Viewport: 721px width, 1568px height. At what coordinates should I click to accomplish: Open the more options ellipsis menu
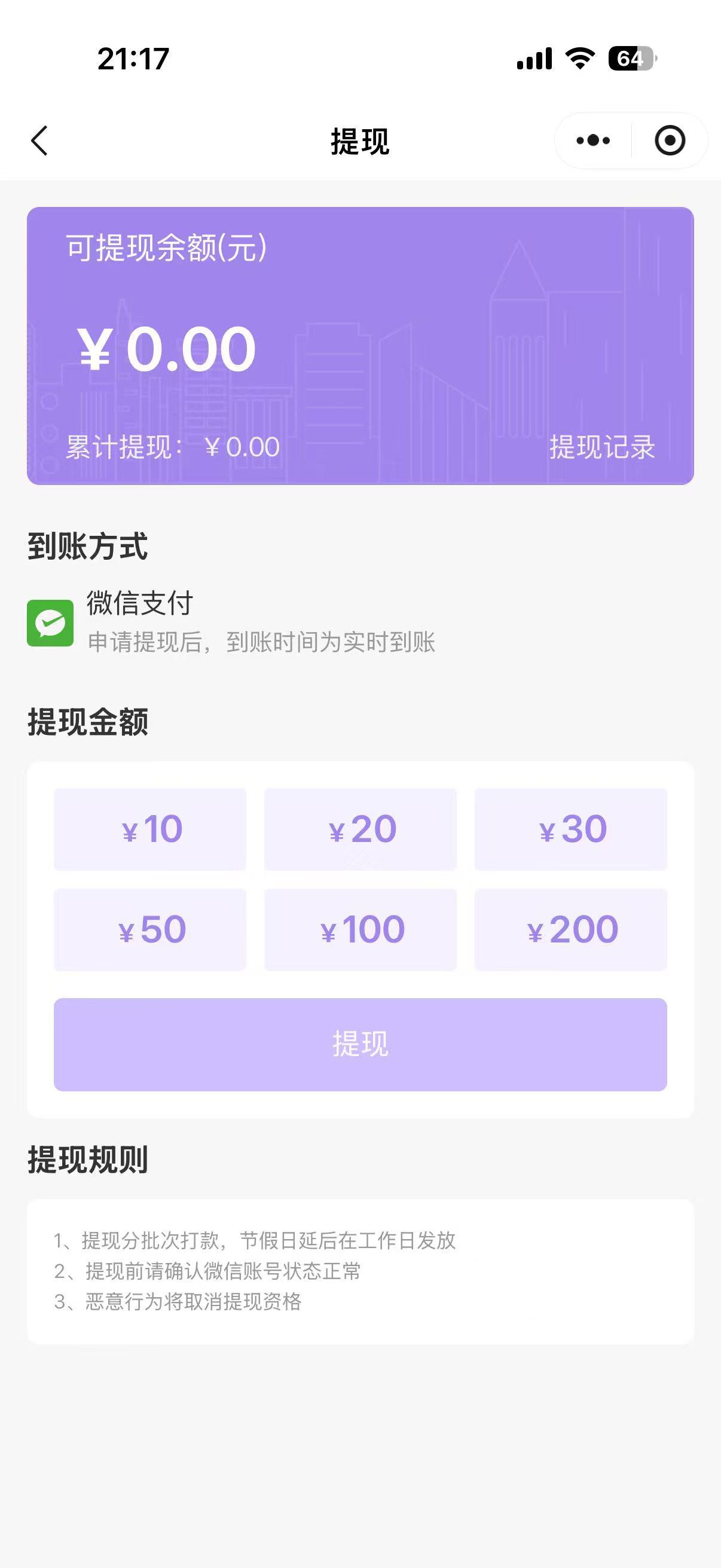pyautogui.click(x=592, y=140)
